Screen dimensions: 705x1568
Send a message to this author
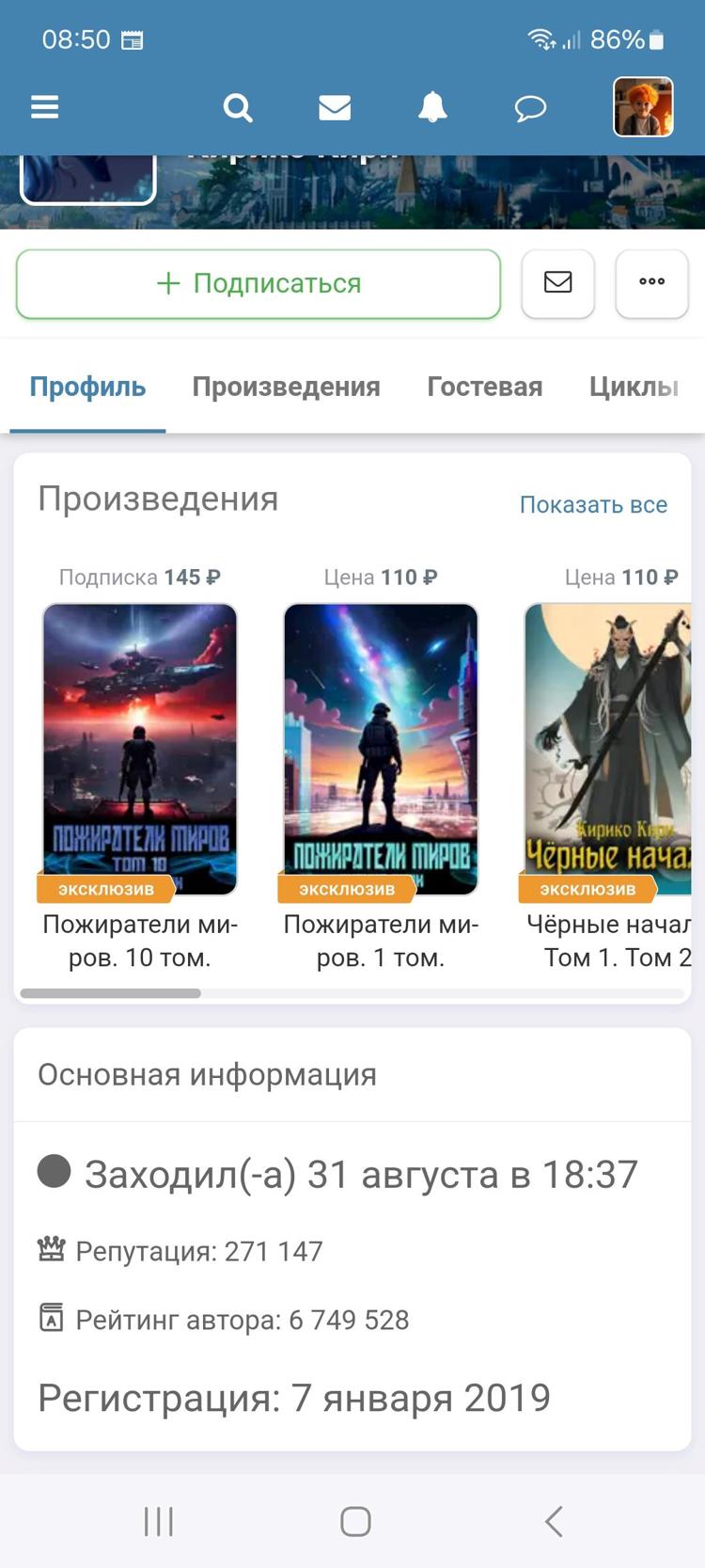[x=558, y=282]
